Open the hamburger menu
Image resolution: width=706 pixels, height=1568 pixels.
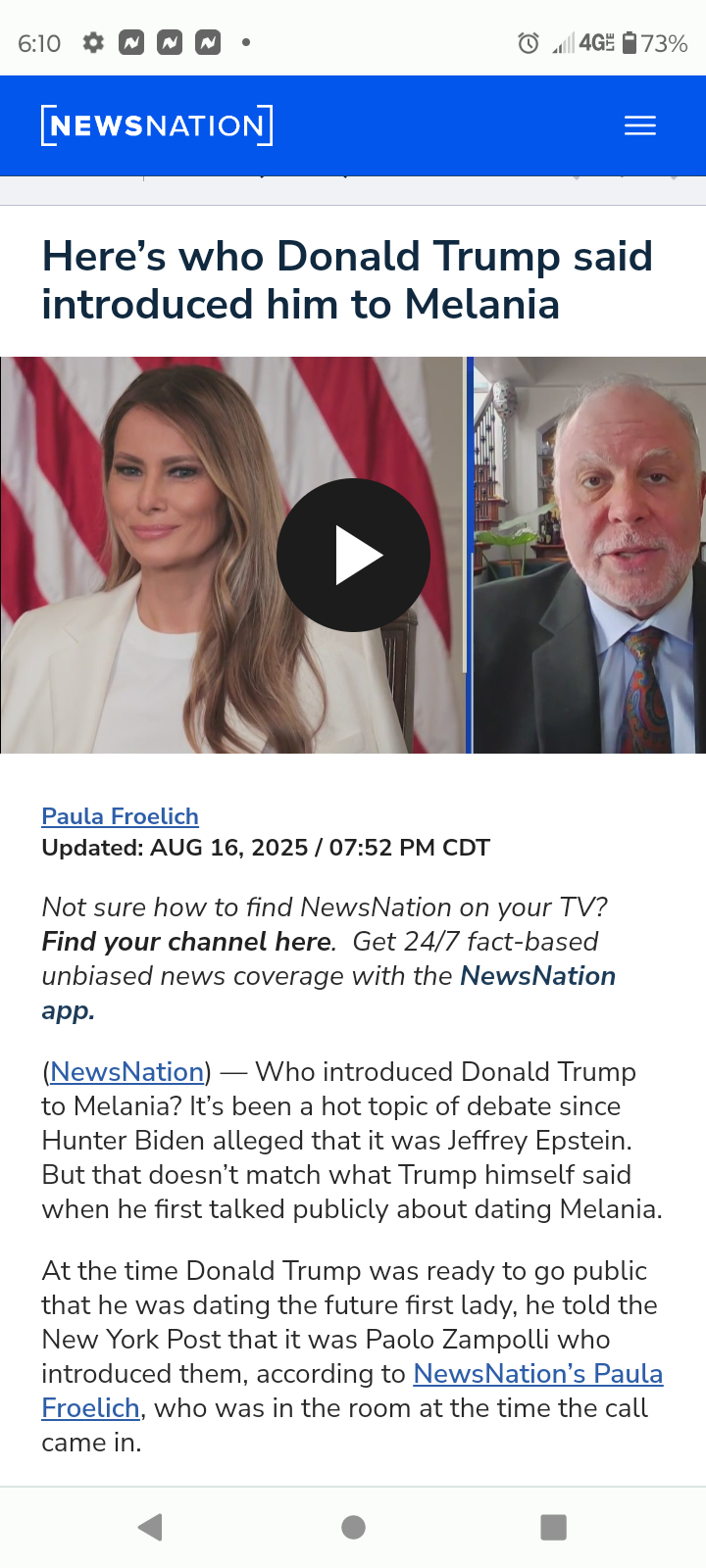pyautogui.click(x=640, y=125)
